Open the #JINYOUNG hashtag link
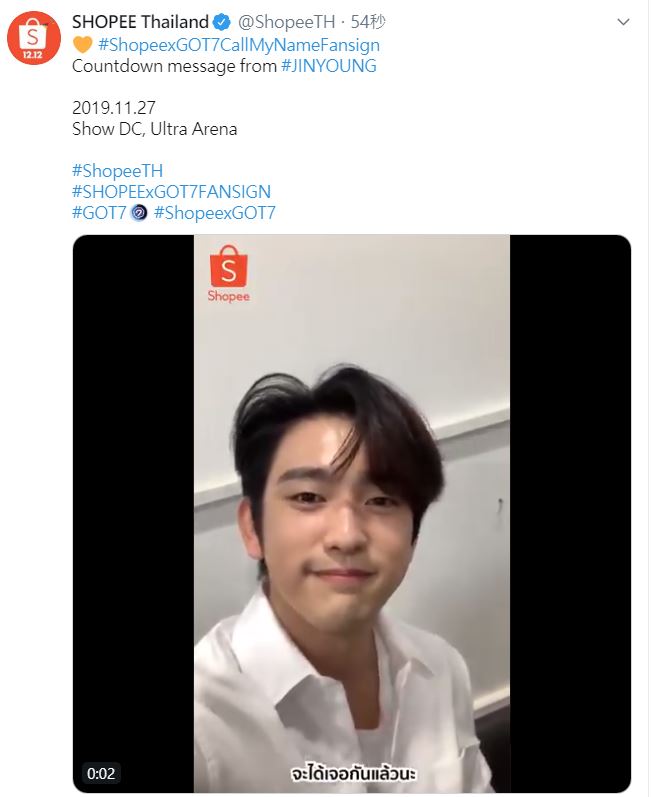Screen dimensions: 651x797 point(329,66)
